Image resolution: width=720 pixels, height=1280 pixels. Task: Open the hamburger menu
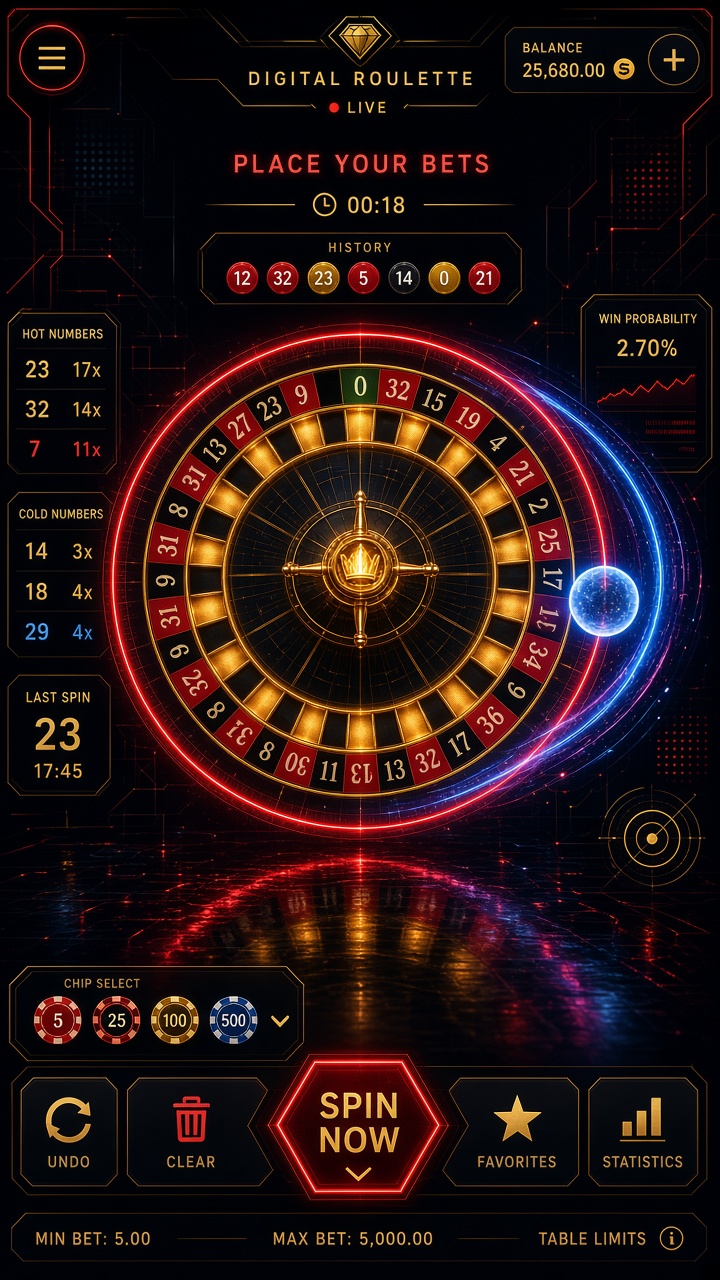tap(52, 59)
